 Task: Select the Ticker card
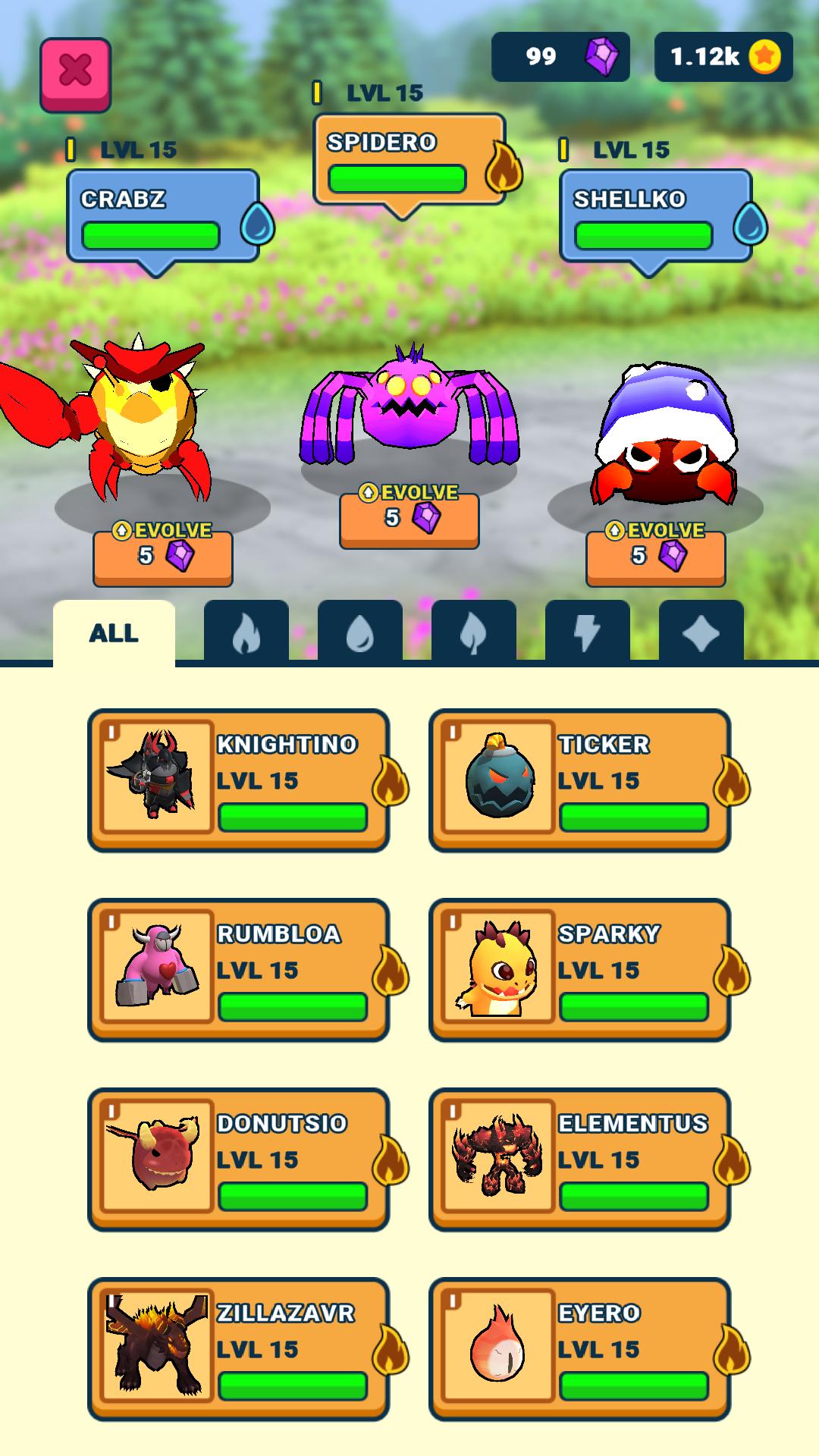pyautogui.click(x=580, y=780)
